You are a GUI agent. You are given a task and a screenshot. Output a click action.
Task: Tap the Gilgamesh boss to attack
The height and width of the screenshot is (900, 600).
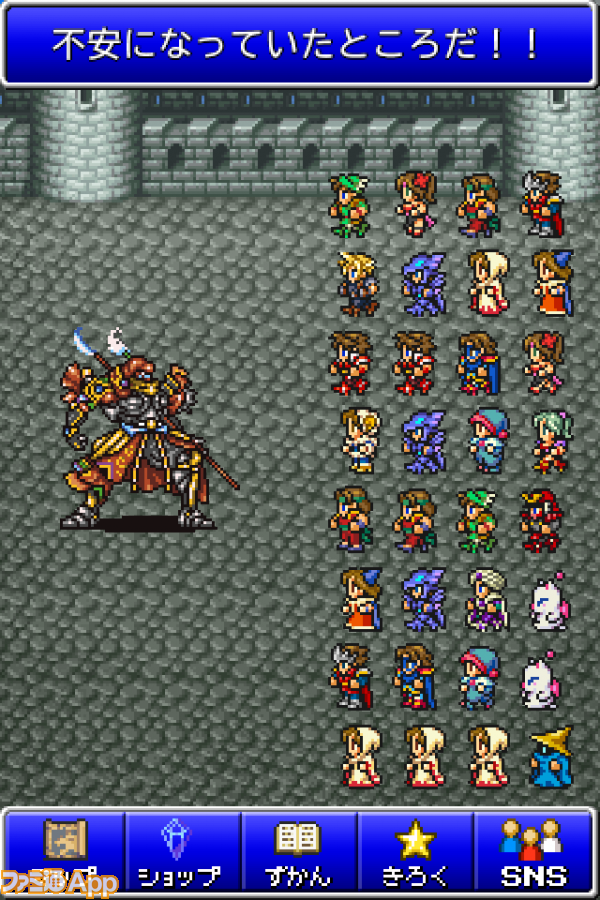[144, 429]
